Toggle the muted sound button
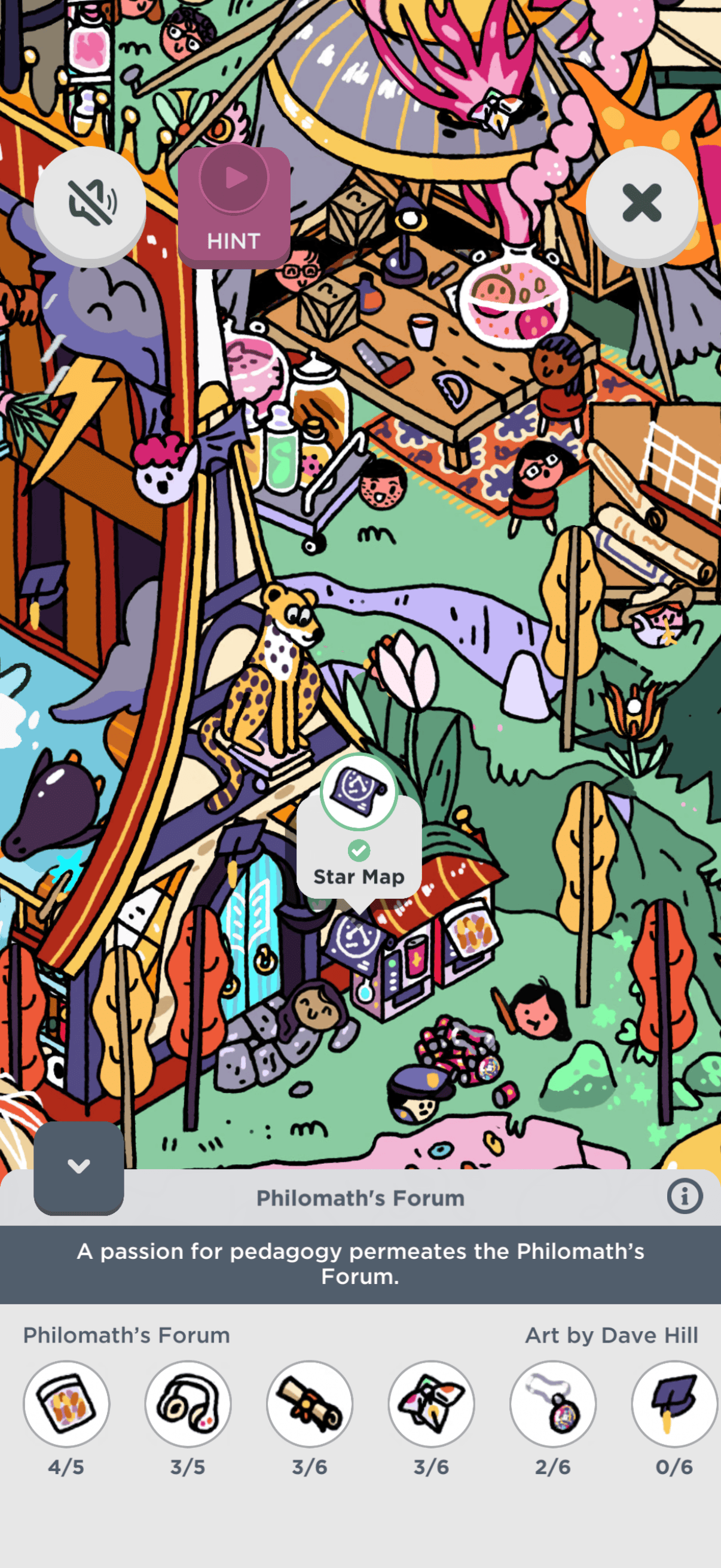Screen dimensions: 721x1568 click(x=90, y=203)
